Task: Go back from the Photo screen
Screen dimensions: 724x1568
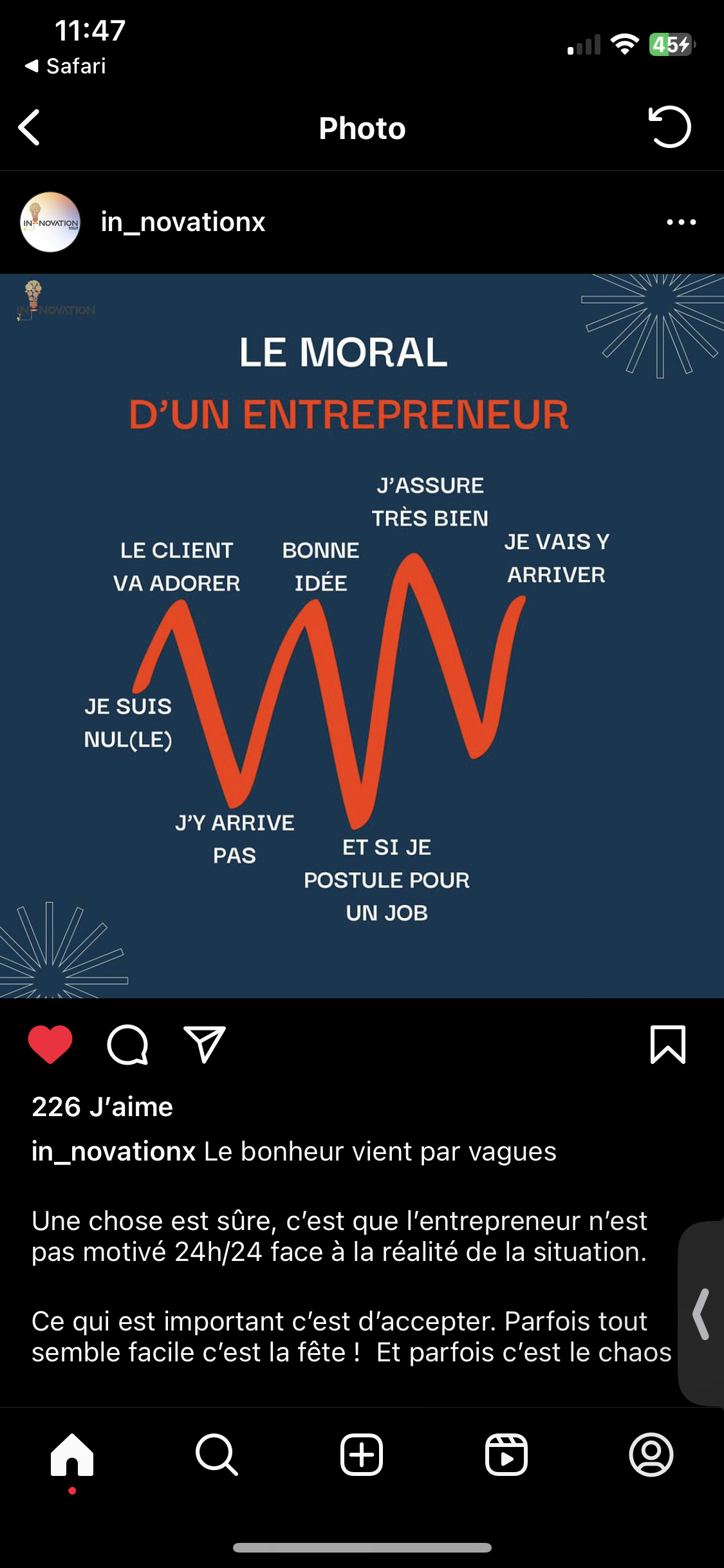Action: tap(30, 127)
